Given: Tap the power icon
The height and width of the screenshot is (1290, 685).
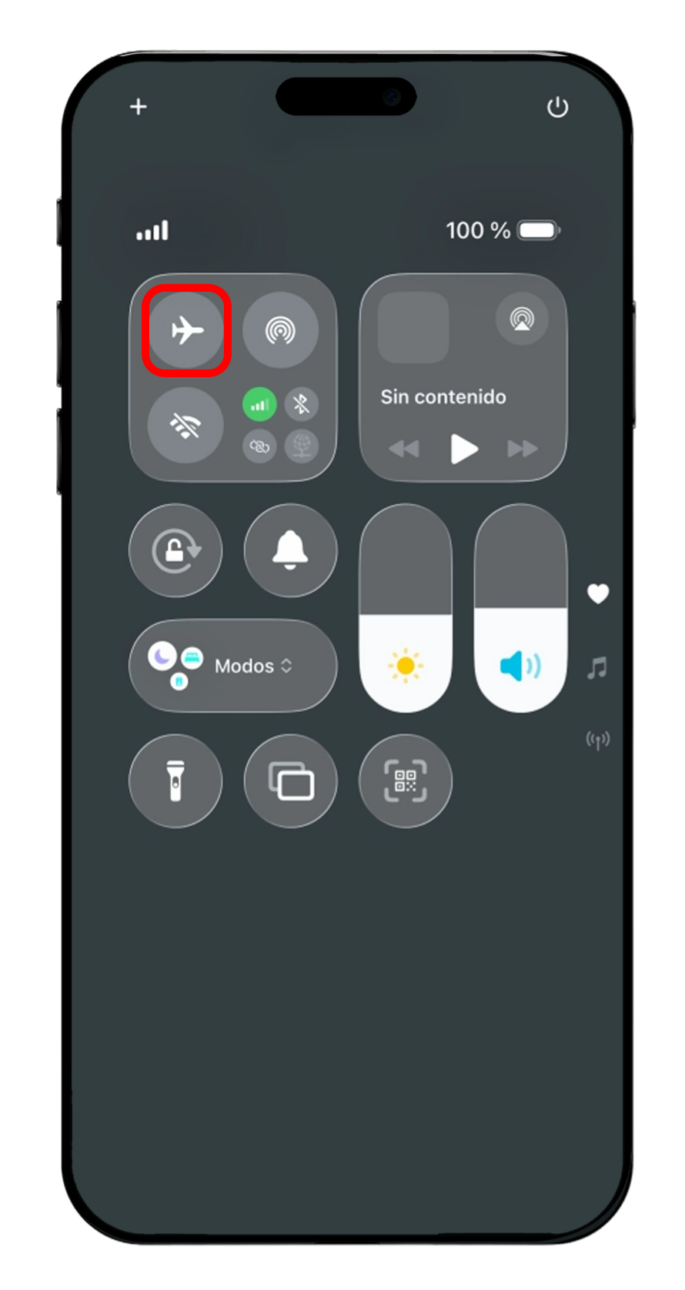Looking at the screenshot, I should [x=557, y=108].
